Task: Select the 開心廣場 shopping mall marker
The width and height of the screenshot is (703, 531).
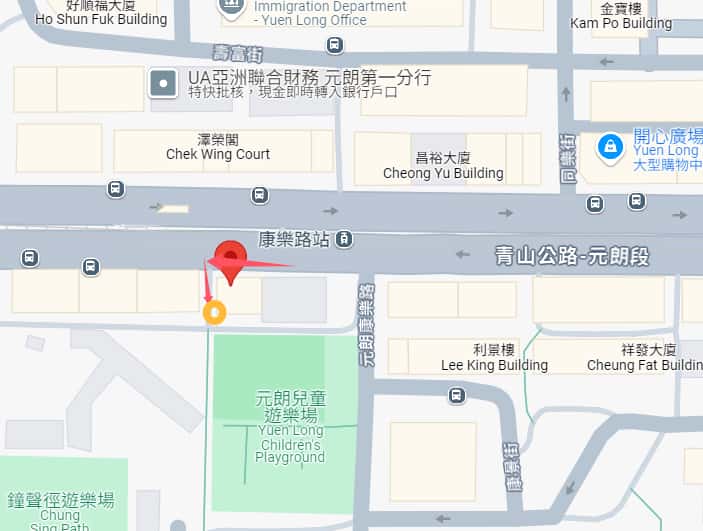Action: (x=608, y=148)
